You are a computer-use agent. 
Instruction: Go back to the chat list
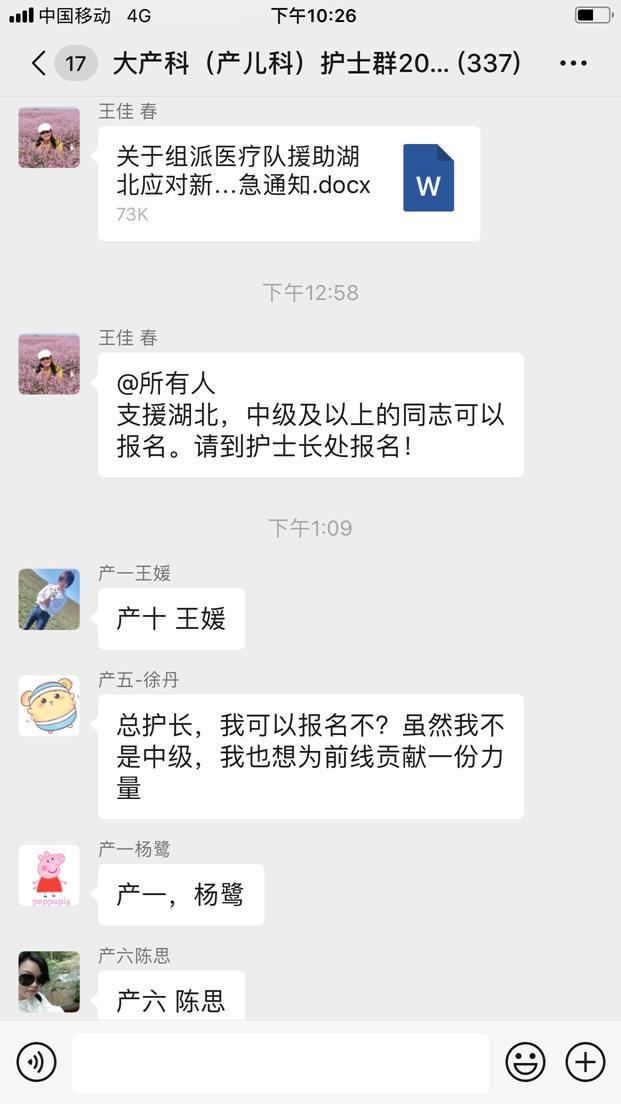[39, 64]
